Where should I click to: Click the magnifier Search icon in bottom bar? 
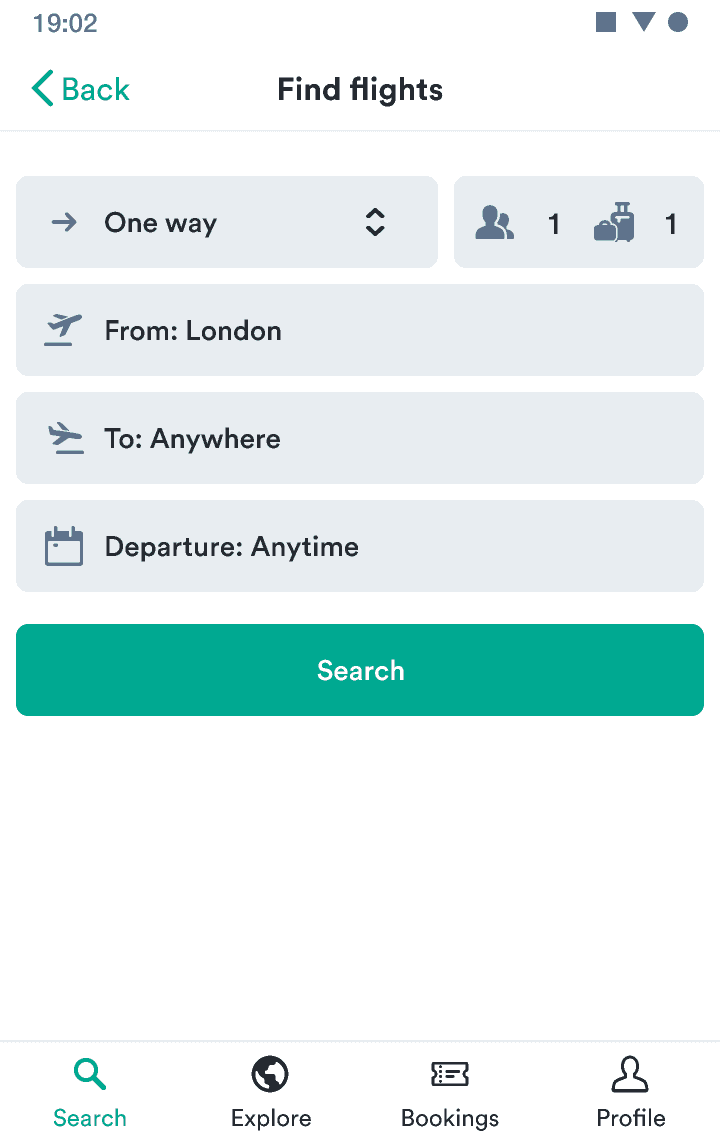[x=89, y=1074]
